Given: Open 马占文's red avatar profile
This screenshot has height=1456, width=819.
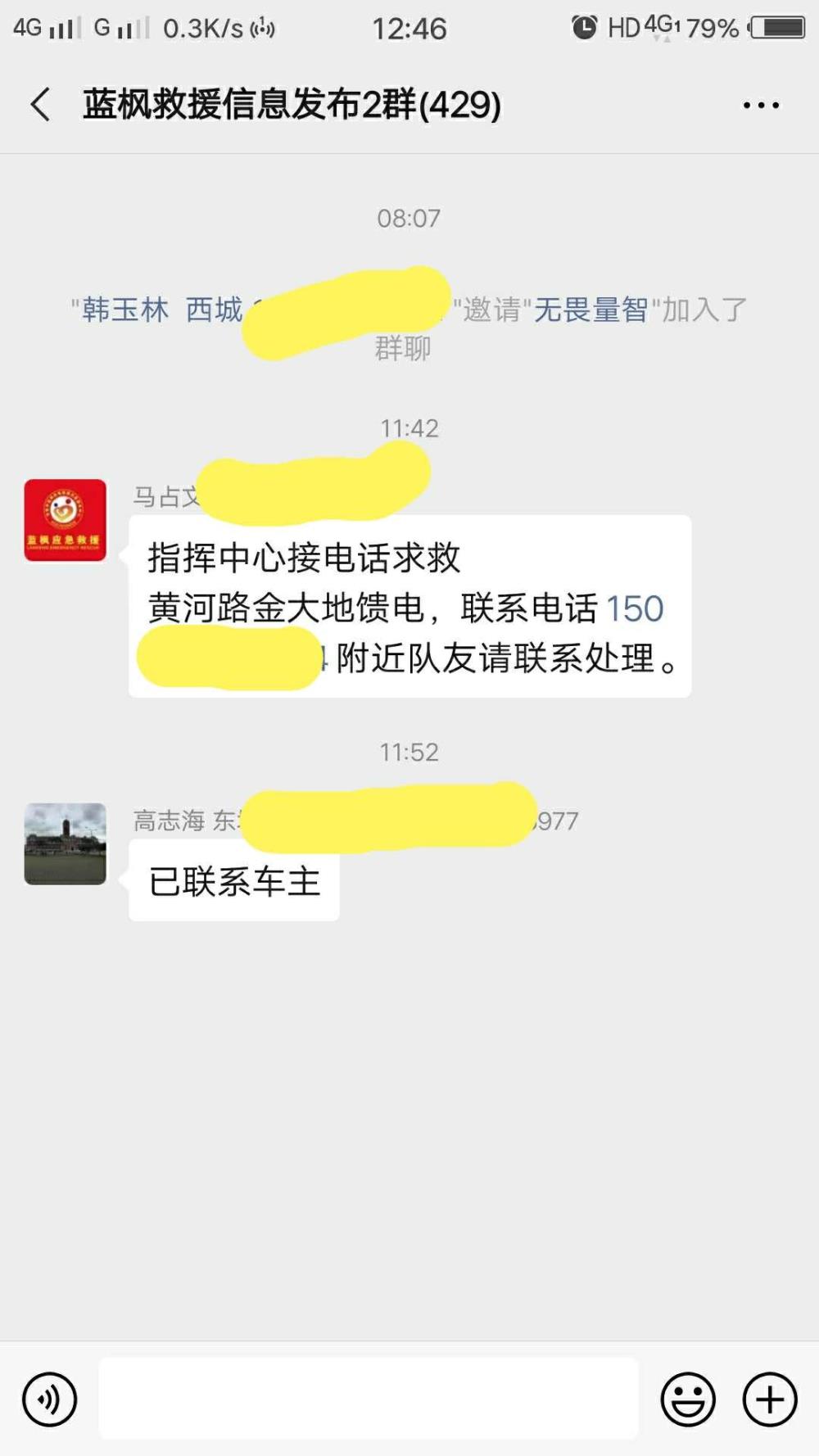Looking at the screenshot, I should coord(66,520).
